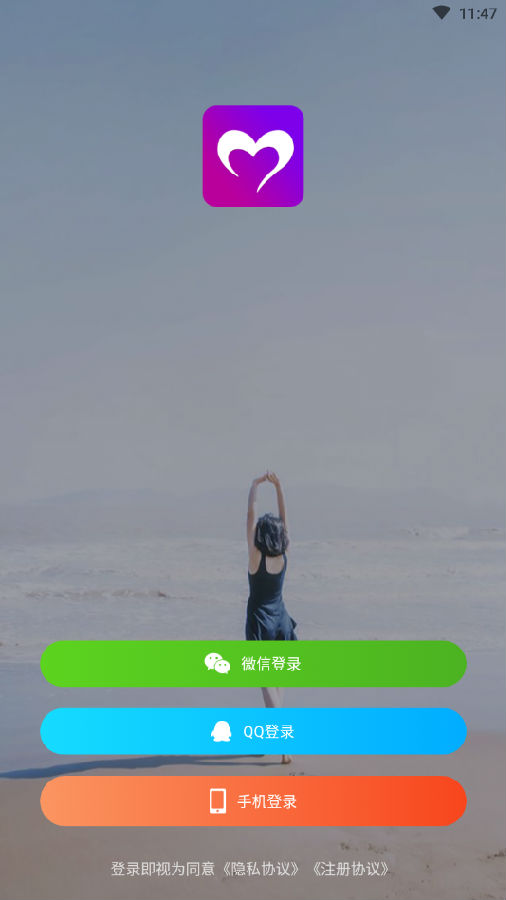Choose the QQ登录 login option
The image size is (506, 900).
click(x=253, y=731)
